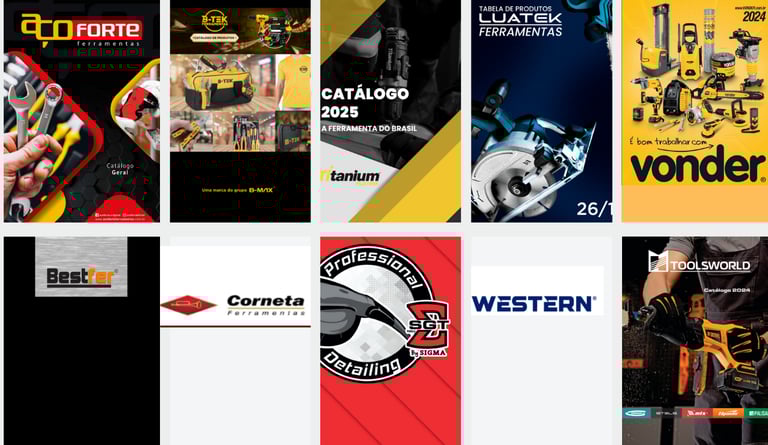Select the Bestfer catalog tile
Image resolution: width=768 pixels, height=445 pixels.
(x=81, y=340)
